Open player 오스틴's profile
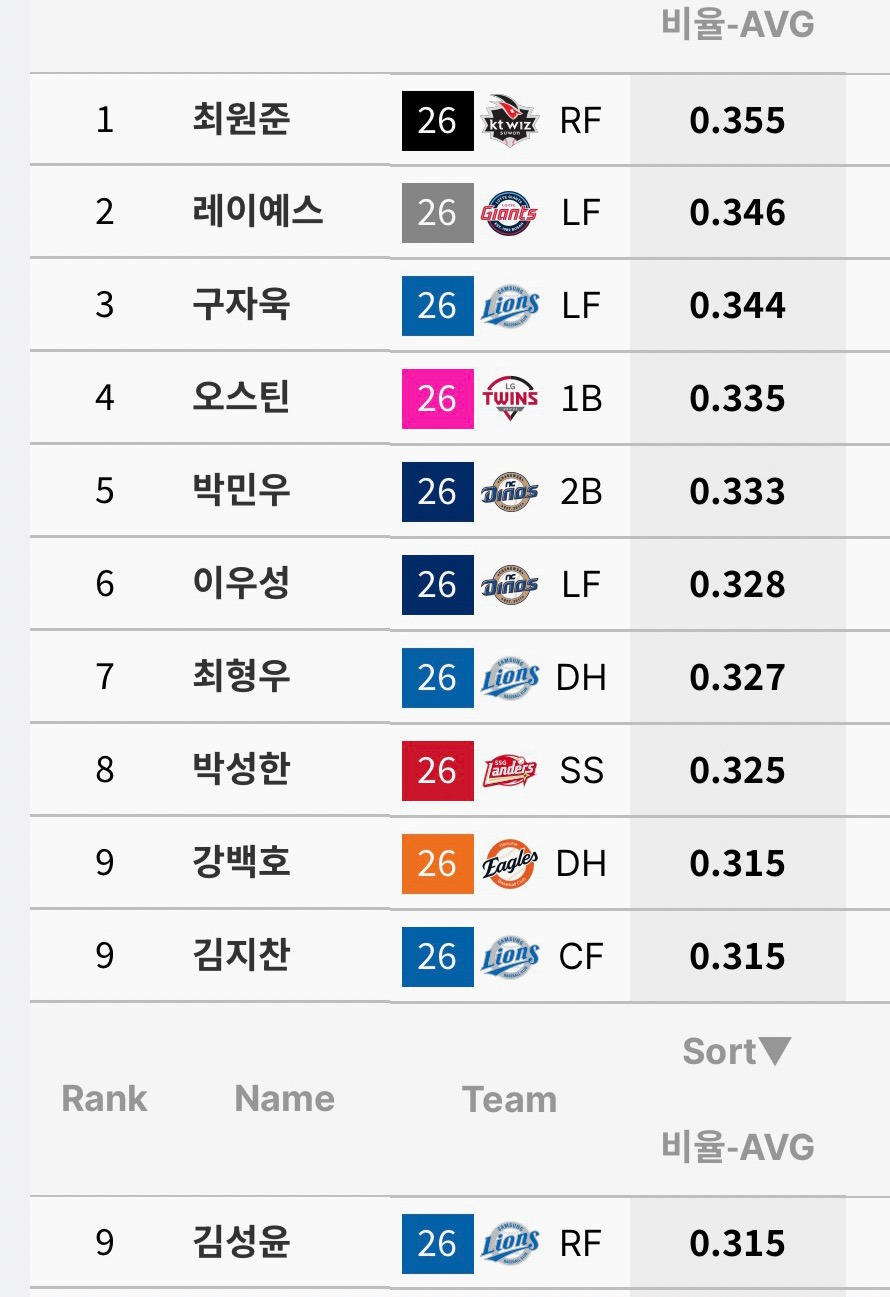Viewport: 890px width, 1297px height. pos(241,398)
